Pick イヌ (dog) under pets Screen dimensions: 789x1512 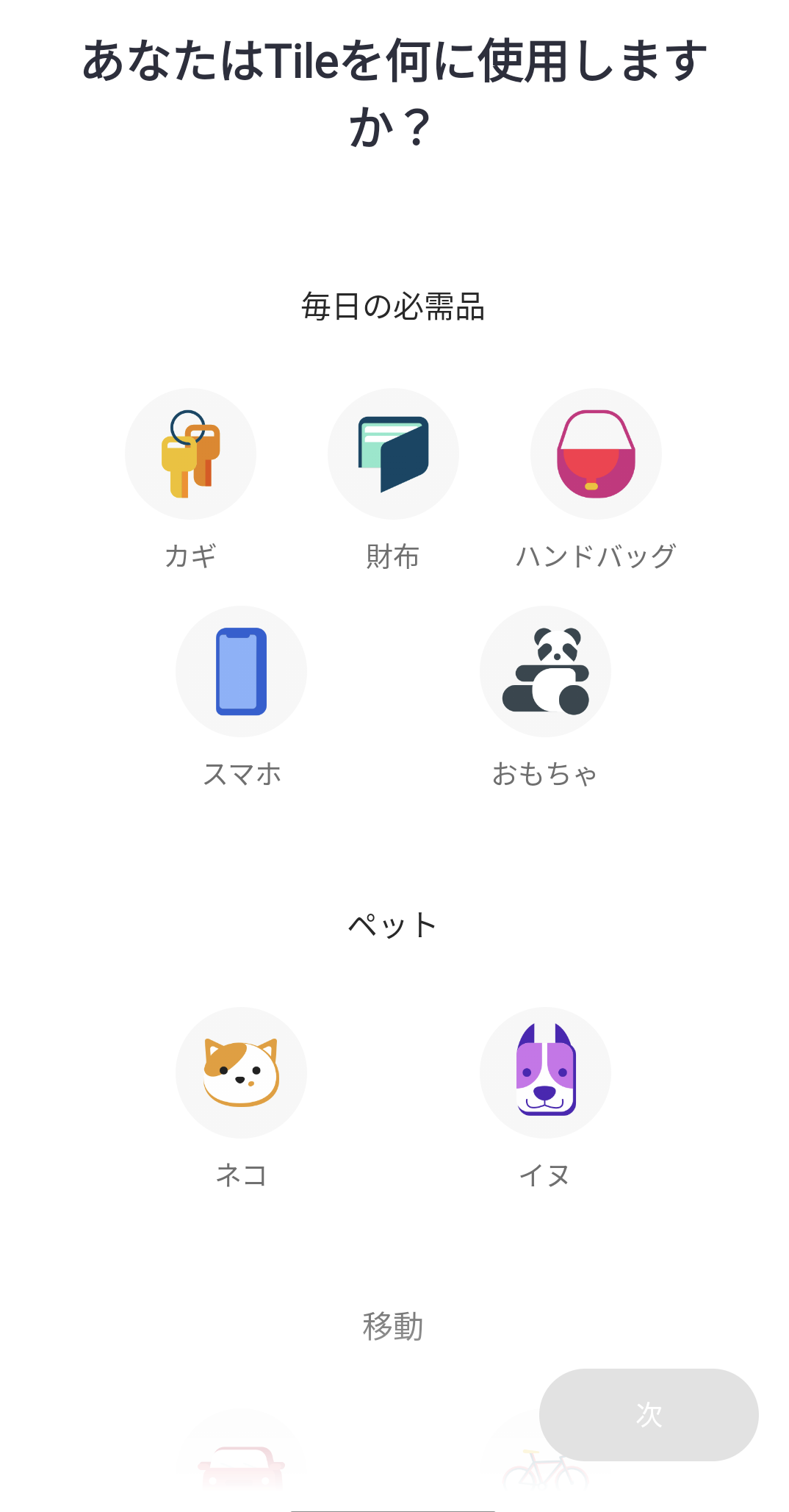[x=545, y=1072]
